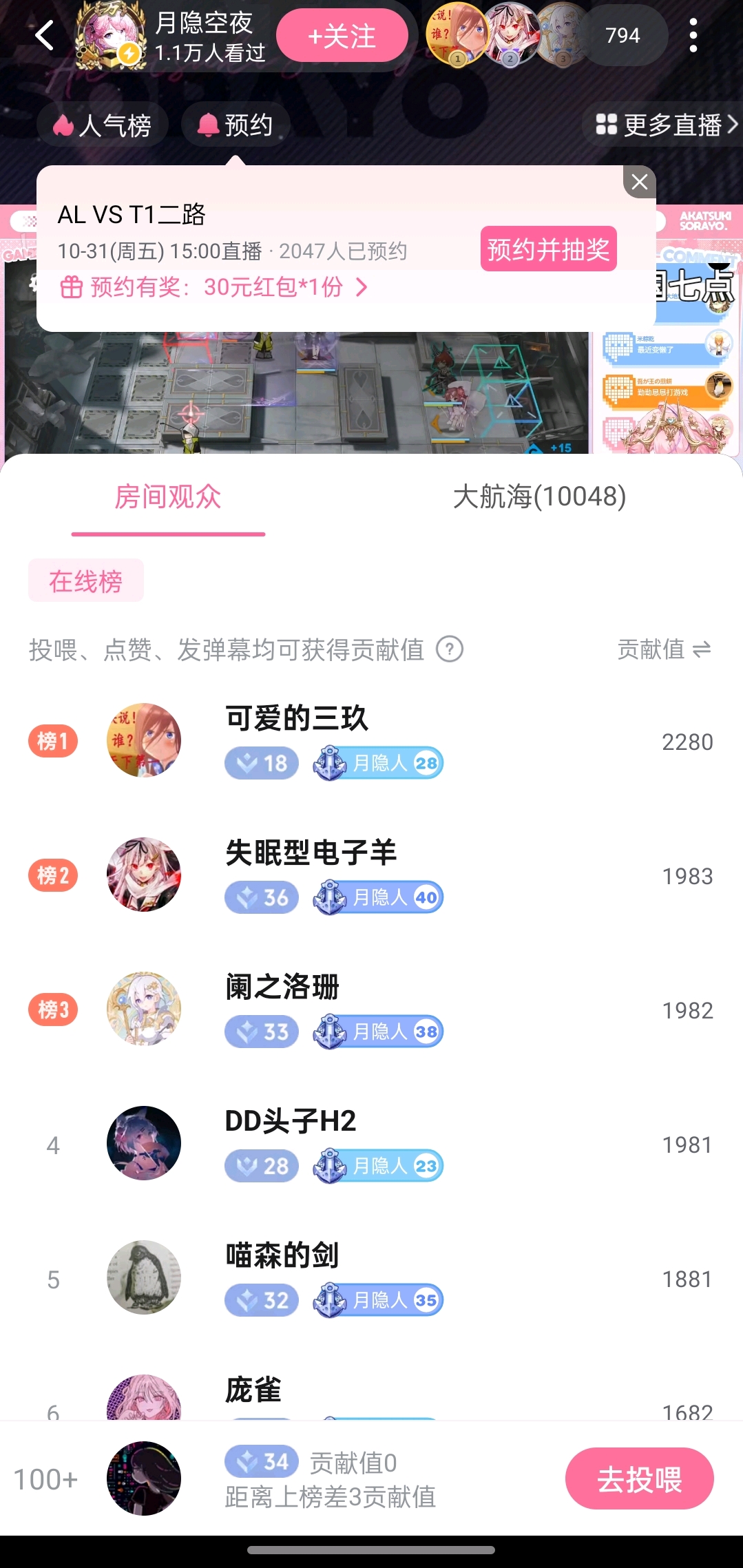Open profile of 失眠型电子羊
This screenshot has width=743, height=1568.
[144, 875]
